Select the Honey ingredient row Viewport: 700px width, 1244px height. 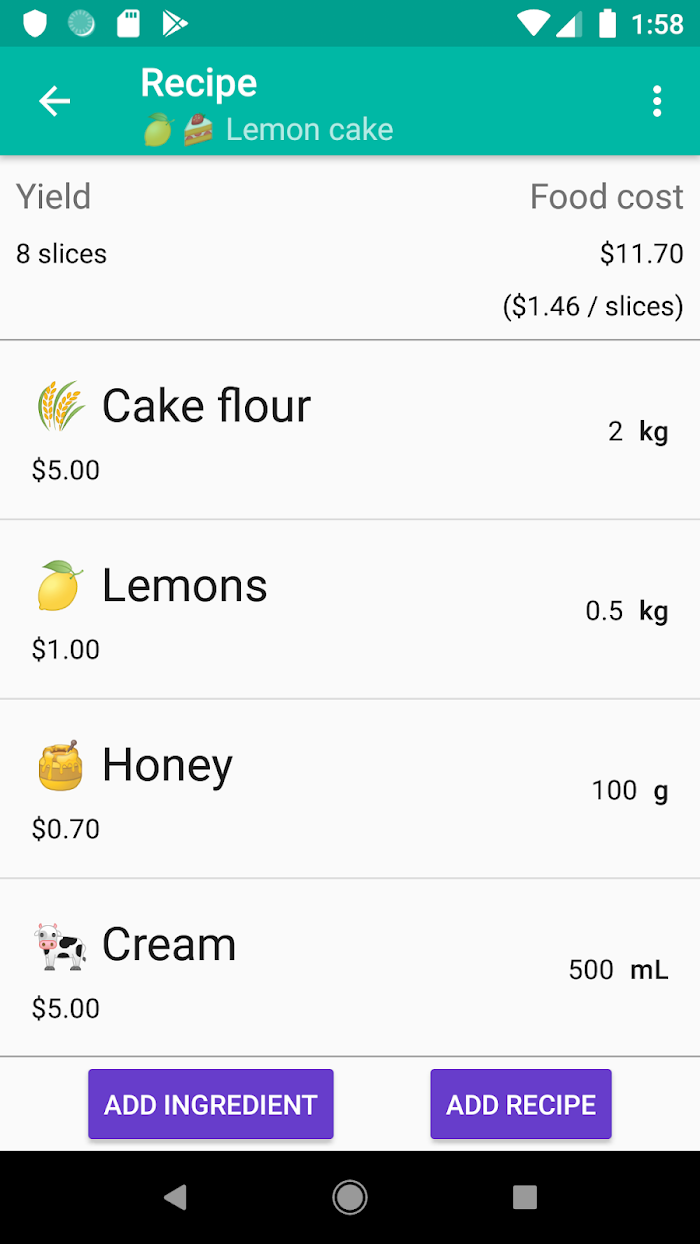tap(350, 789)
